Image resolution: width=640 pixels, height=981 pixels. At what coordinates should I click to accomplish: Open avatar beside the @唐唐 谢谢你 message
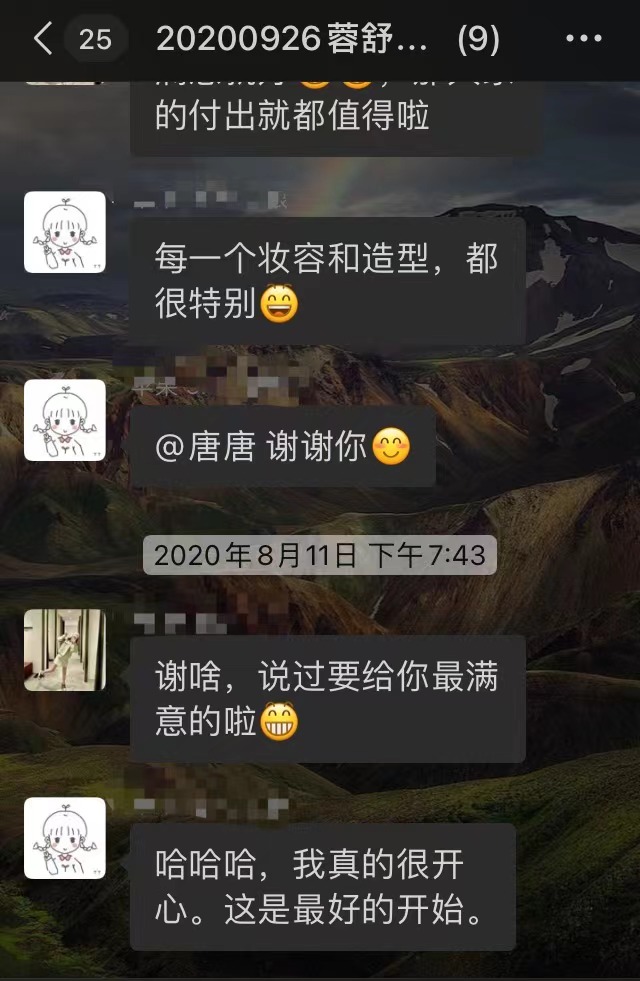(x=65, y=420)
